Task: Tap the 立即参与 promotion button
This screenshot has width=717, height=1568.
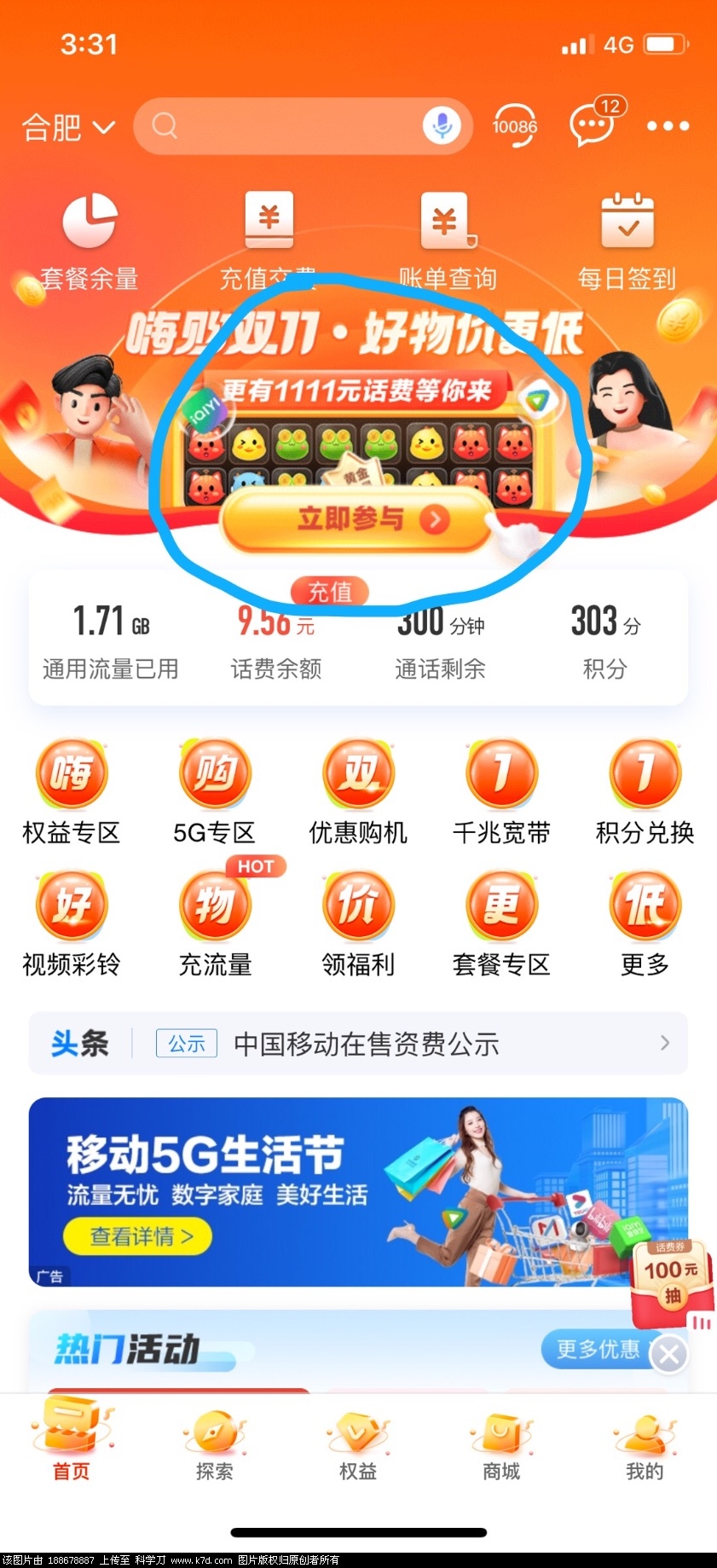Action: [354, 518]
